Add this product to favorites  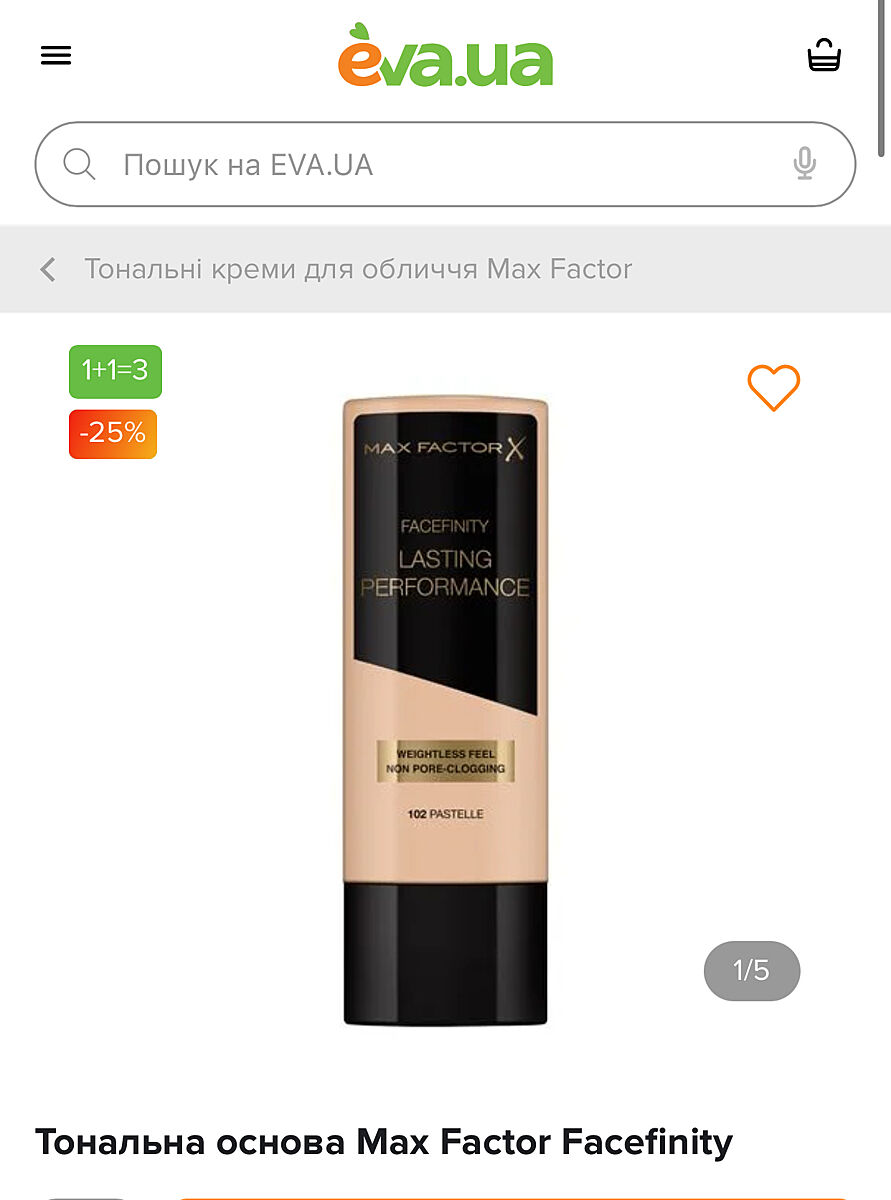point(774,387)
